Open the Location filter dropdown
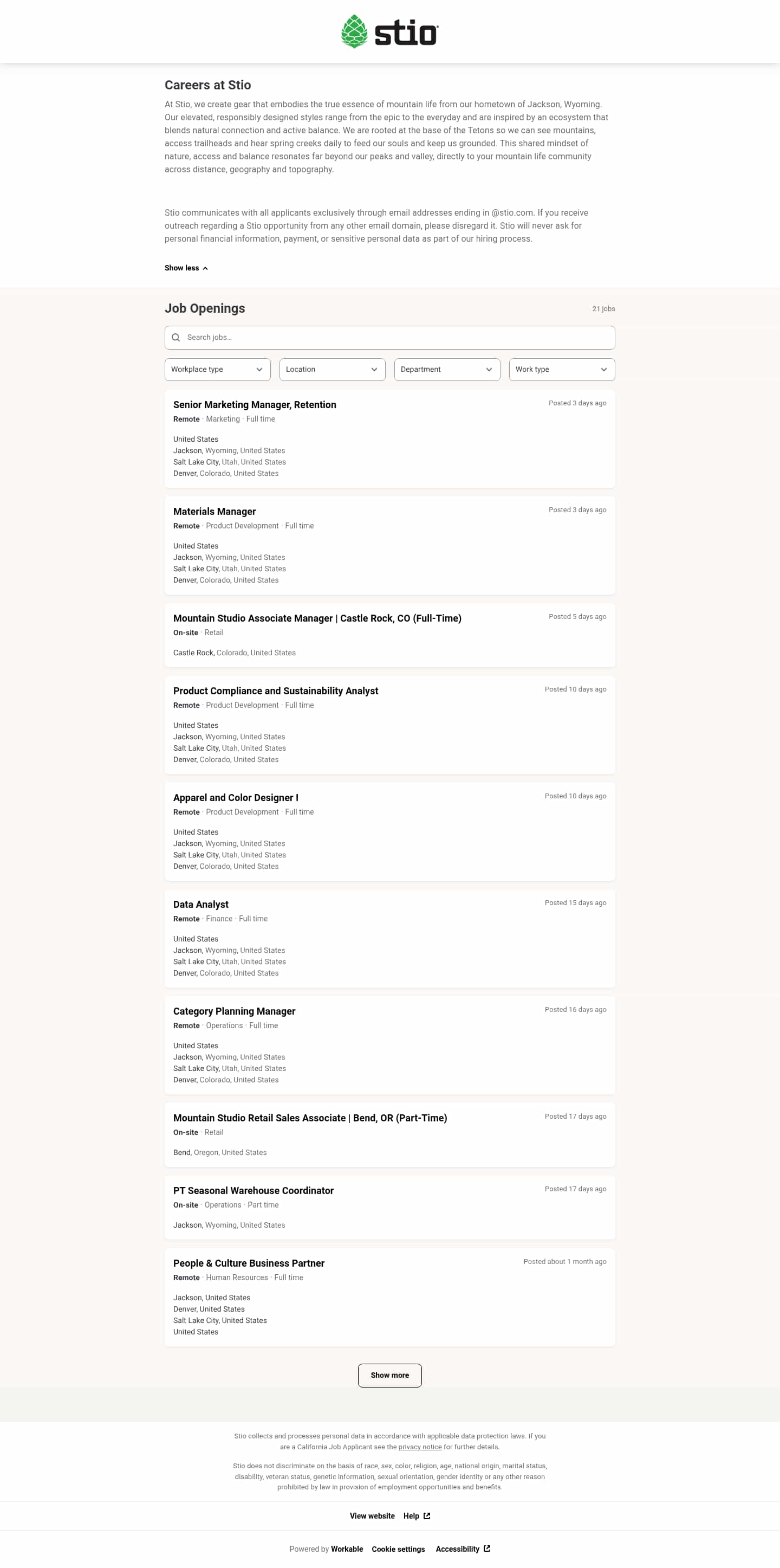The width and height of the screenshot is (780, 1568). pyautogui.click(x=332, y=370)
